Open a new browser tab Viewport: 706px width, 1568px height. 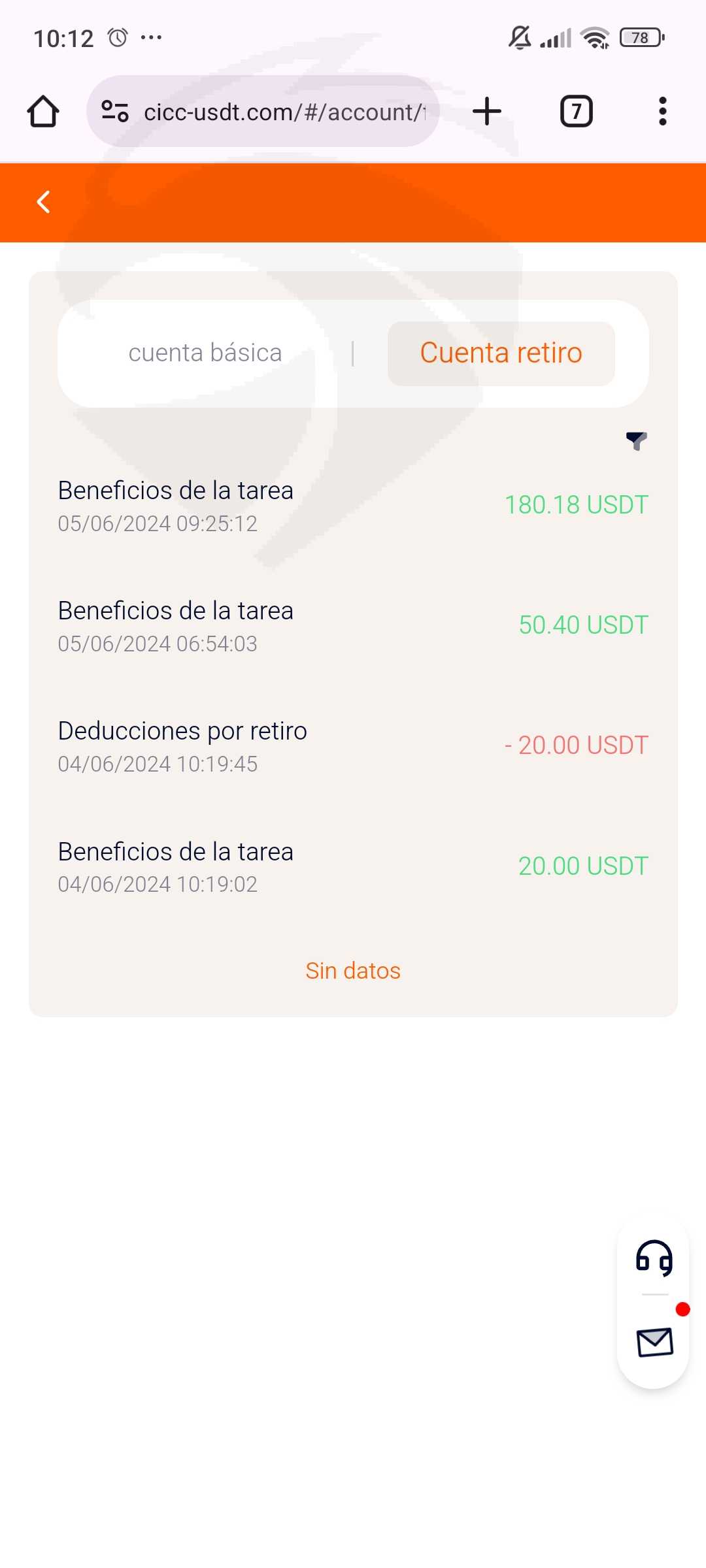tap(487, 111)
